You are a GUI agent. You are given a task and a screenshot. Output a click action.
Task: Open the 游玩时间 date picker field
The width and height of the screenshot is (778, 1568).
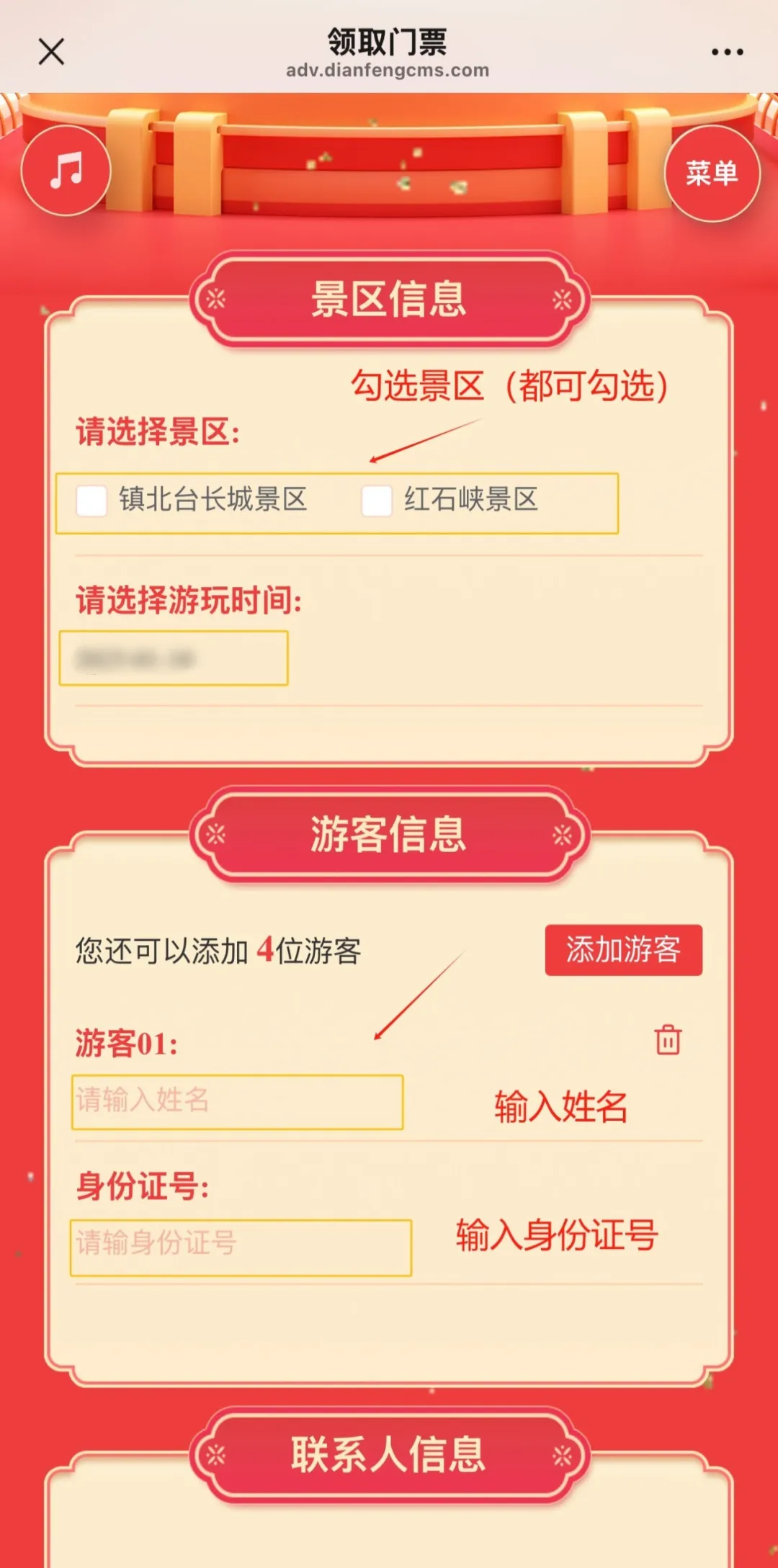click(x=174, y=658)
